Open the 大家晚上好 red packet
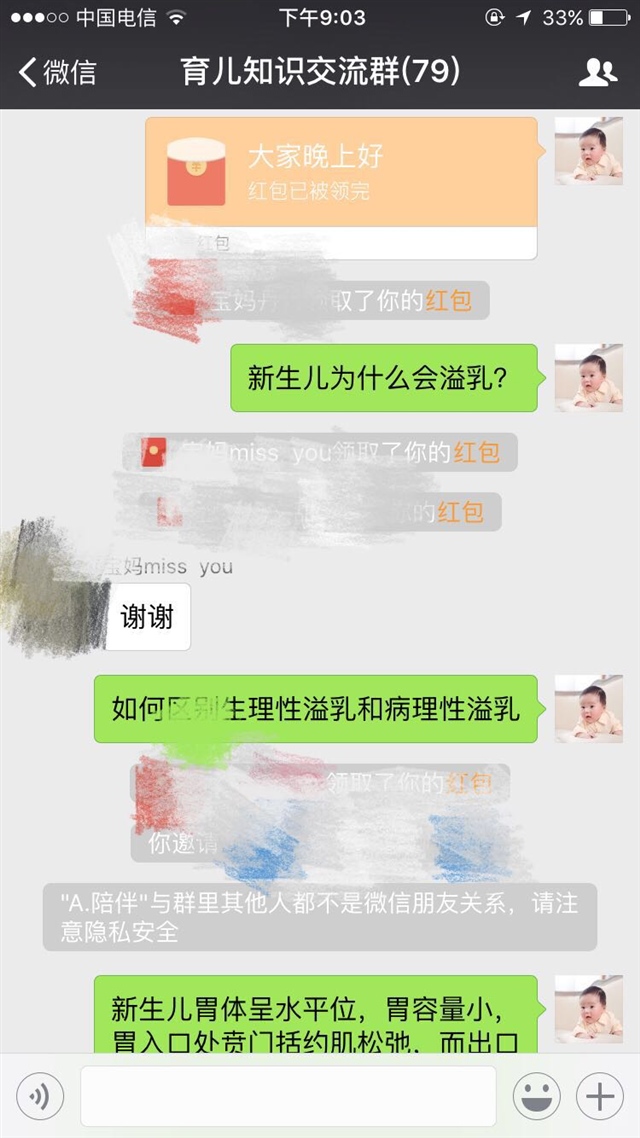Screen dimensions: 640x1138 click(x=341, y=173)
